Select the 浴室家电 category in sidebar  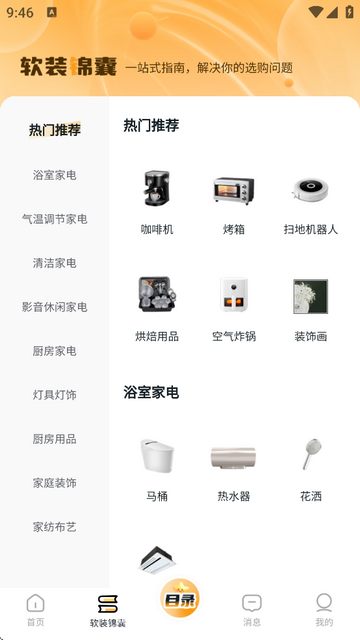pos(54,176)
